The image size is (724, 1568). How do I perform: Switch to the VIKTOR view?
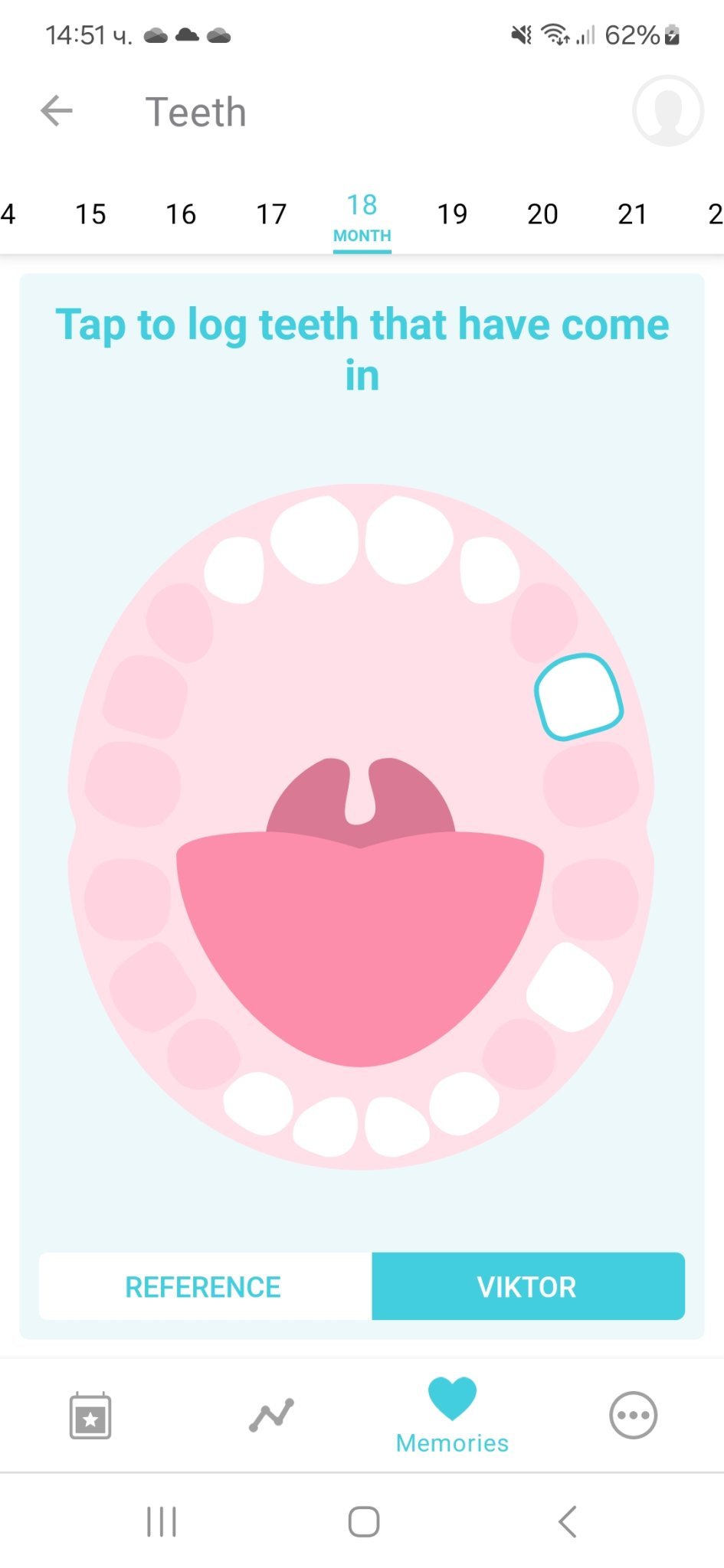(528, 1286)
